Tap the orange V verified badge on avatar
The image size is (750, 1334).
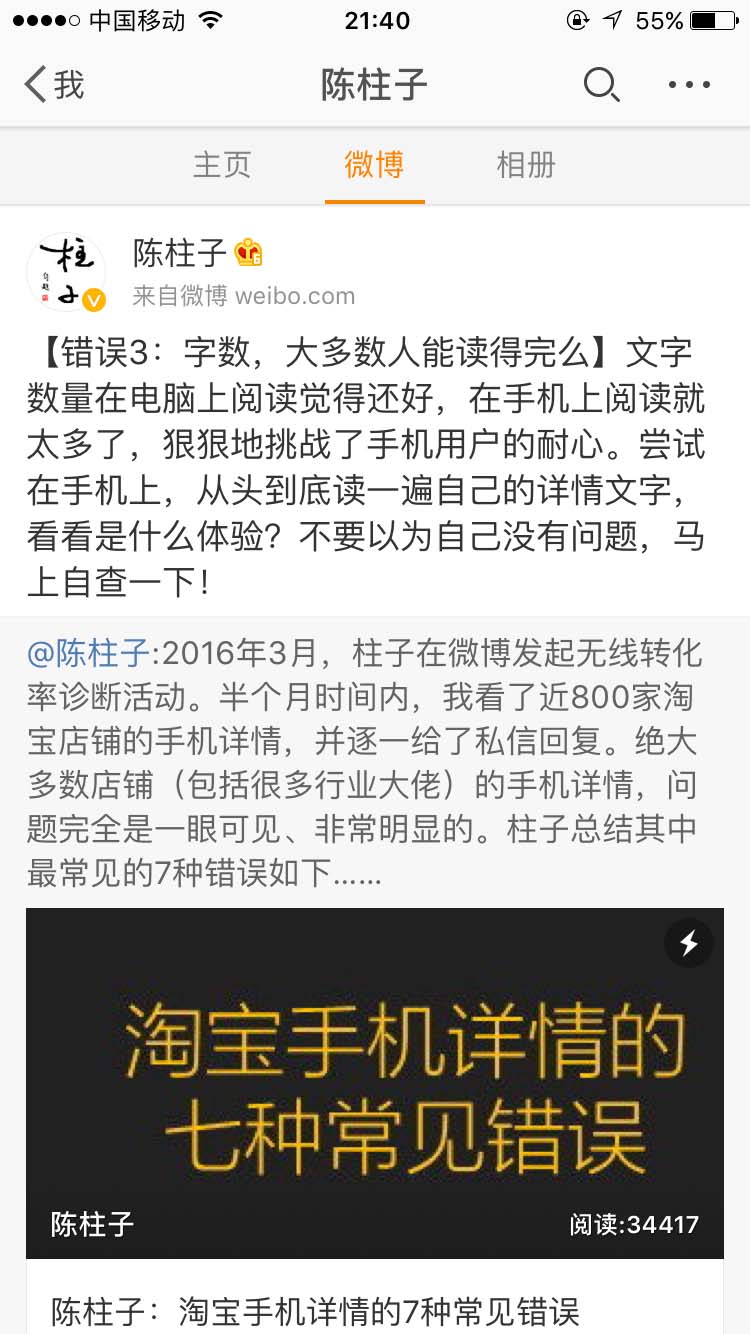click(96, 298)
